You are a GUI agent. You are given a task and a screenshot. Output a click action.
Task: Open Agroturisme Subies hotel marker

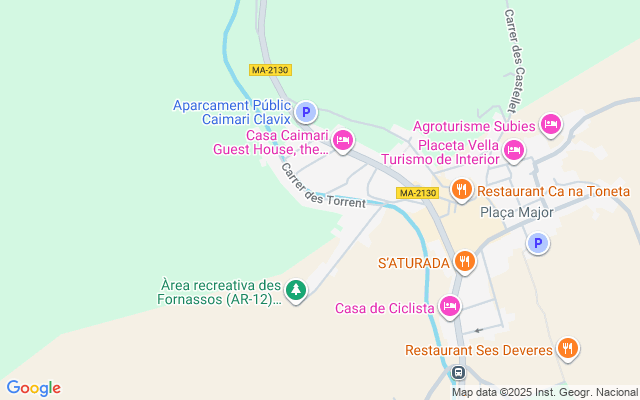[551, 125]
